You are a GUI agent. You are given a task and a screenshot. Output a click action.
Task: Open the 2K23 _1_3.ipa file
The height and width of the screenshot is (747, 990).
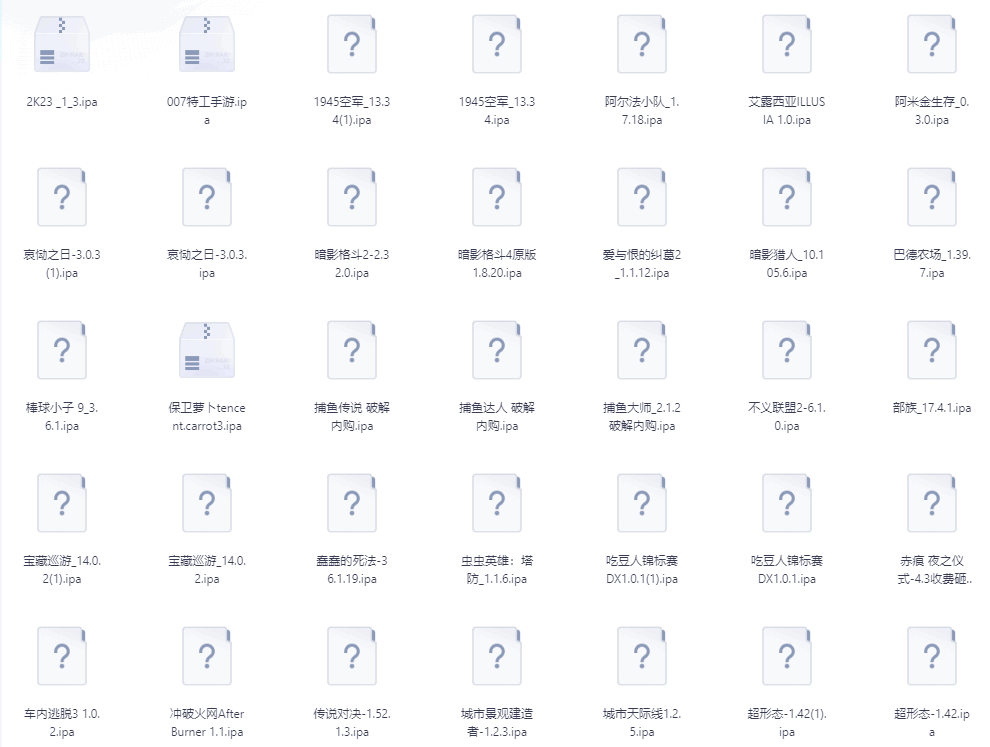click(x=62, y=46)
